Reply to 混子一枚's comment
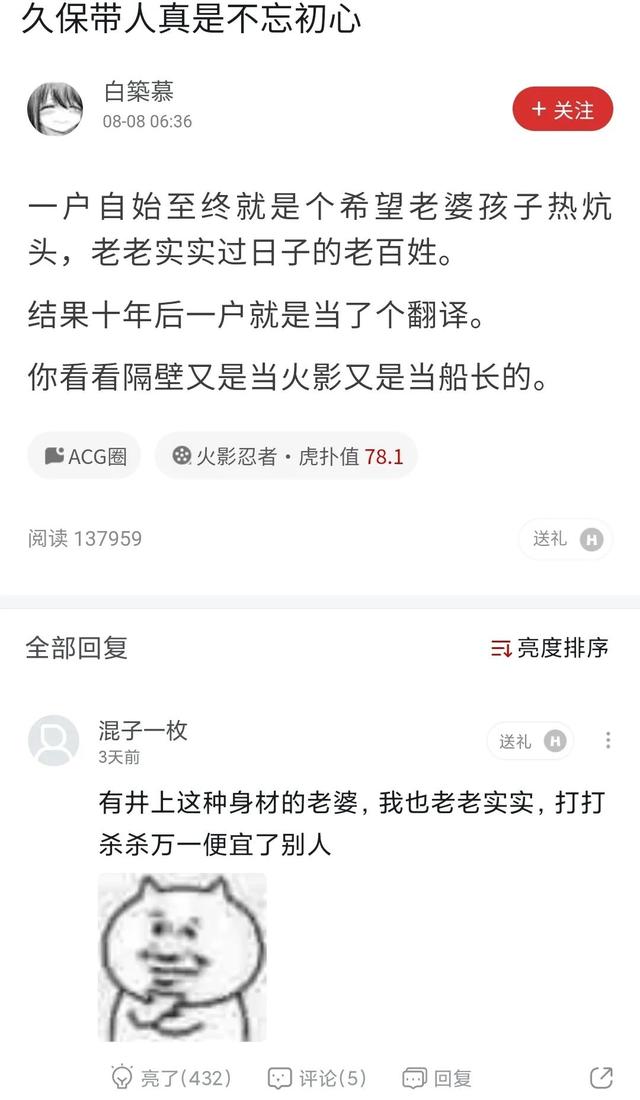 pos(437,1077)
